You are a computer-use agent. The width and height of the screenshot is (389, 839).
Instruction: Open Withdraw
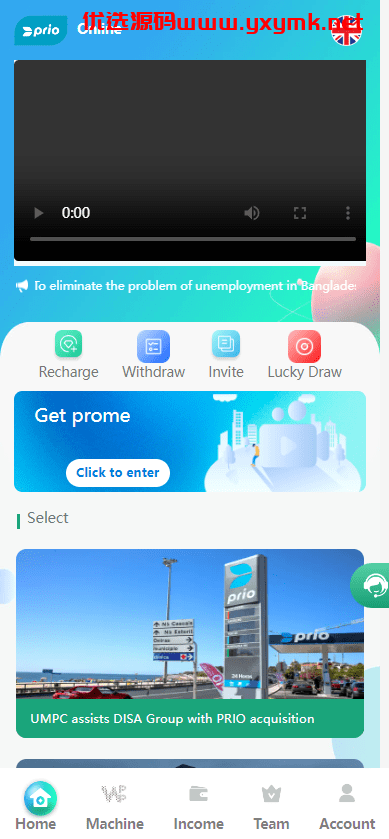click(x=154, y=355)
